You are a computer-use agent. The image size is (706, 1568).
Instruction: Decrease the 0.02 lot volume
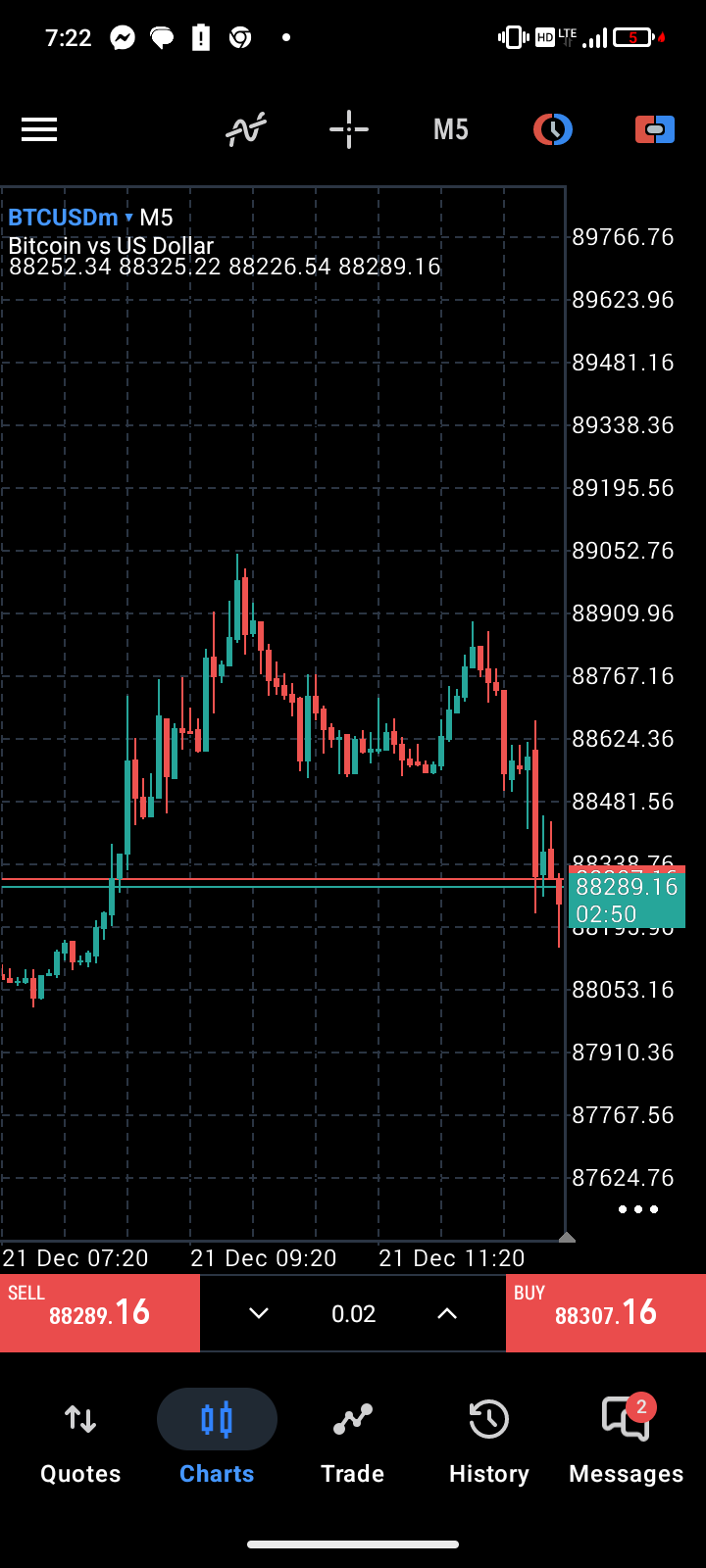pyautogui.click(x=259, y=1313)
